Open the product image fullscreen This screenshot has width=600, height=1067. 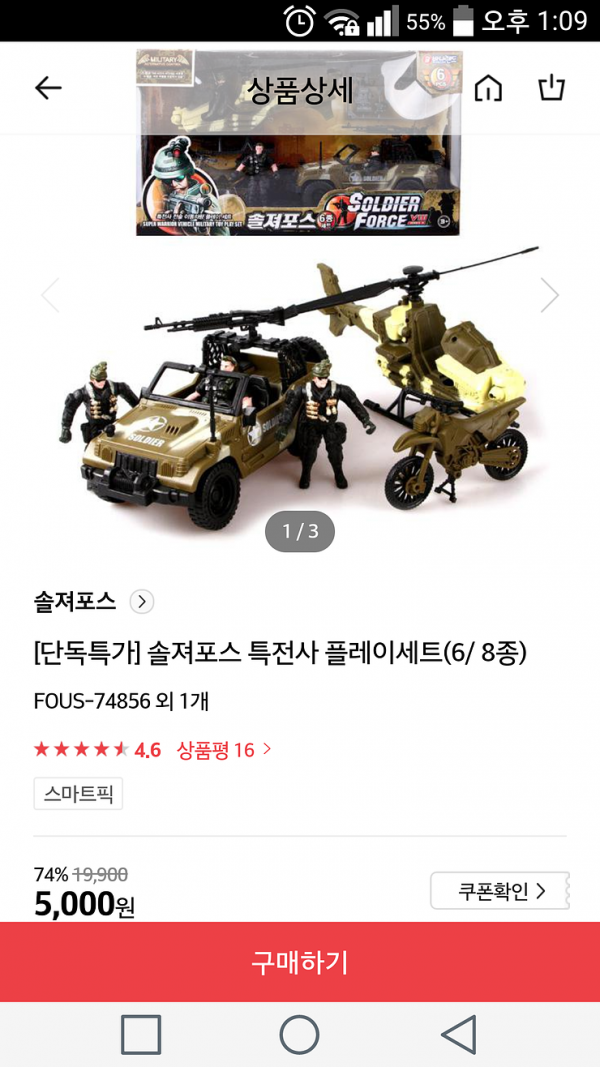pyautogui.click(x=300, y=400)
